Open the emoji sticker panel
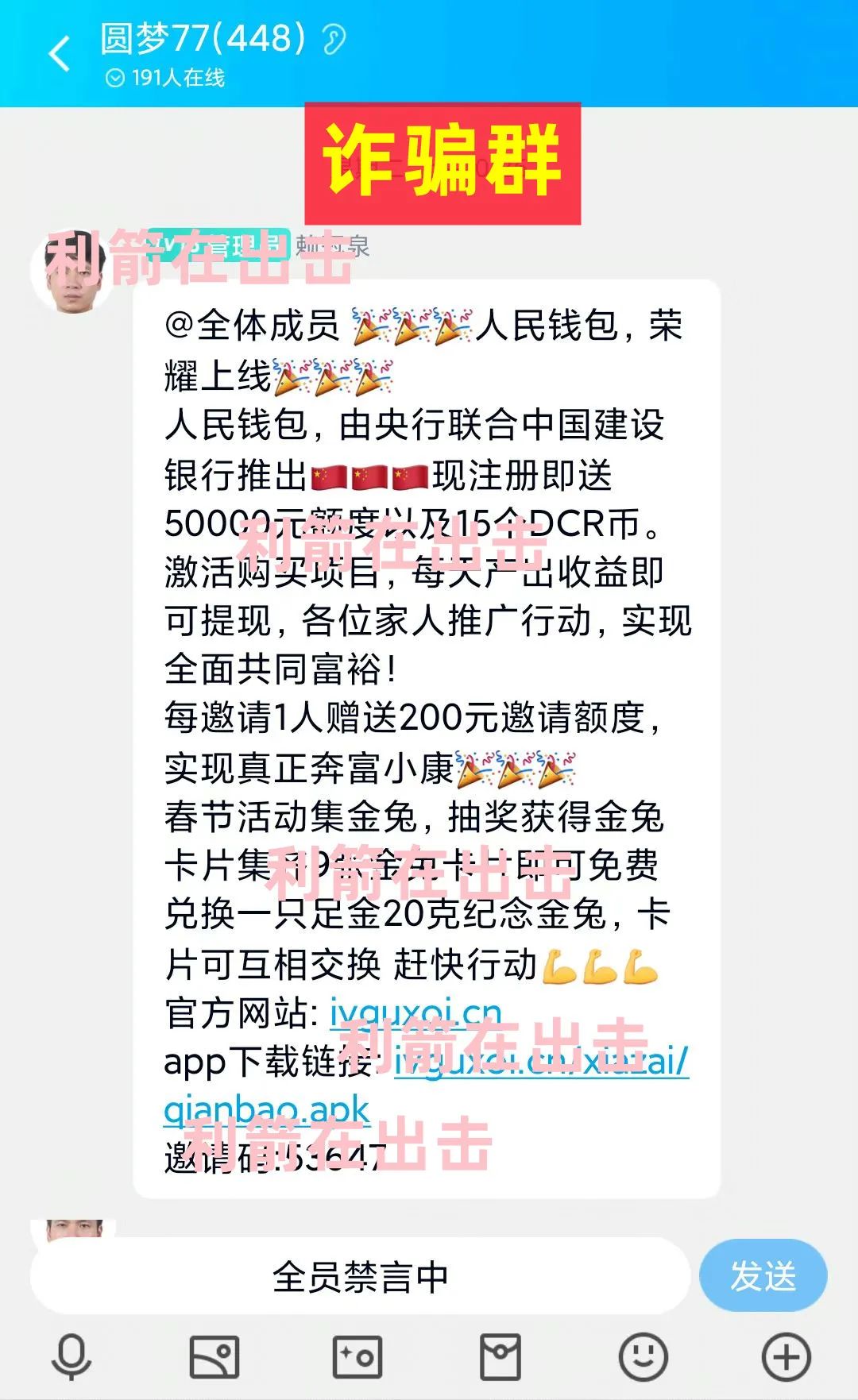The image size is (858, 1400). coord(643,1357)
